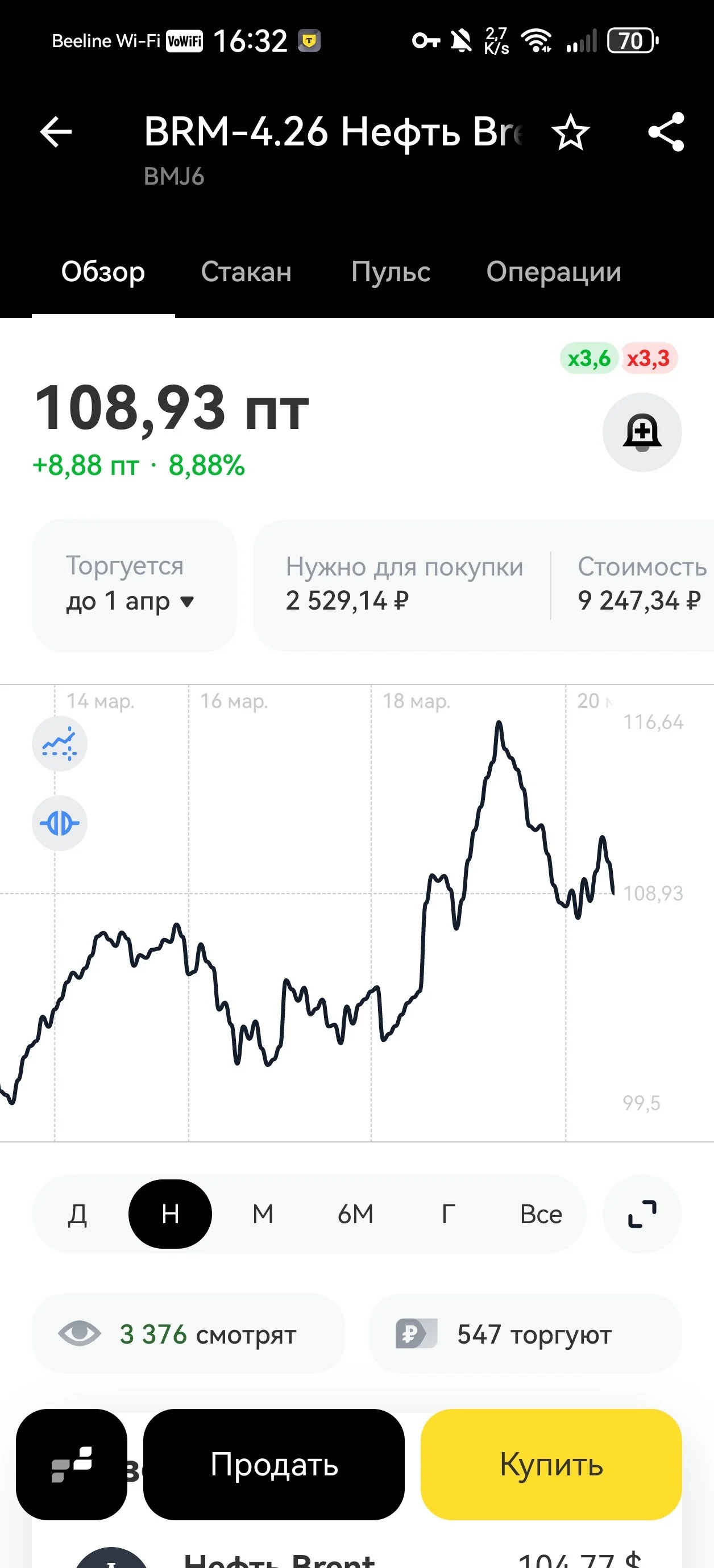Switch to the Операции tab
Image resolution: width=714 pixels, height=1568 pixels.
[x=553, y=272]
